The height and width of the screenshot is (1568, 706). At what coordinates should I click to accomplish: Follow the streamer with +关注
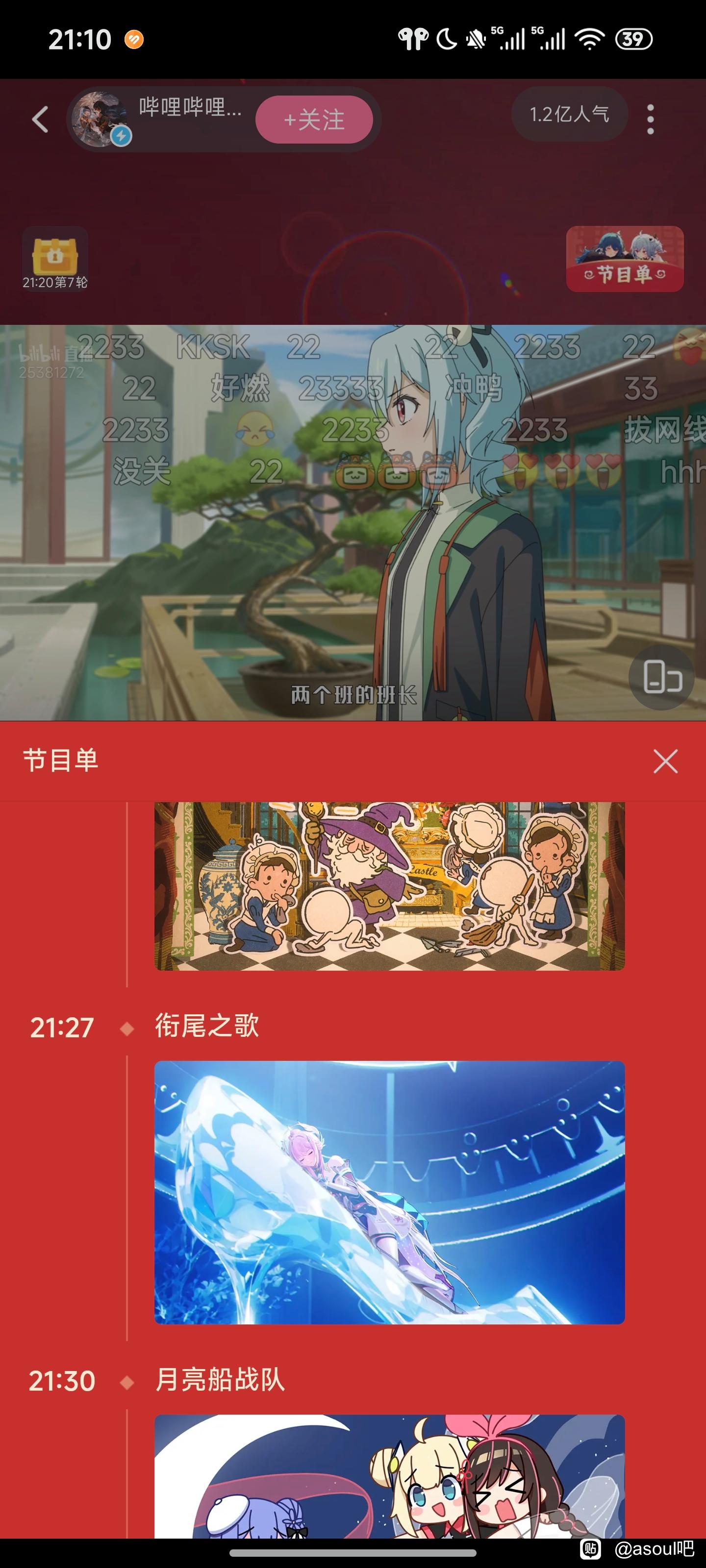click(314, 120)
